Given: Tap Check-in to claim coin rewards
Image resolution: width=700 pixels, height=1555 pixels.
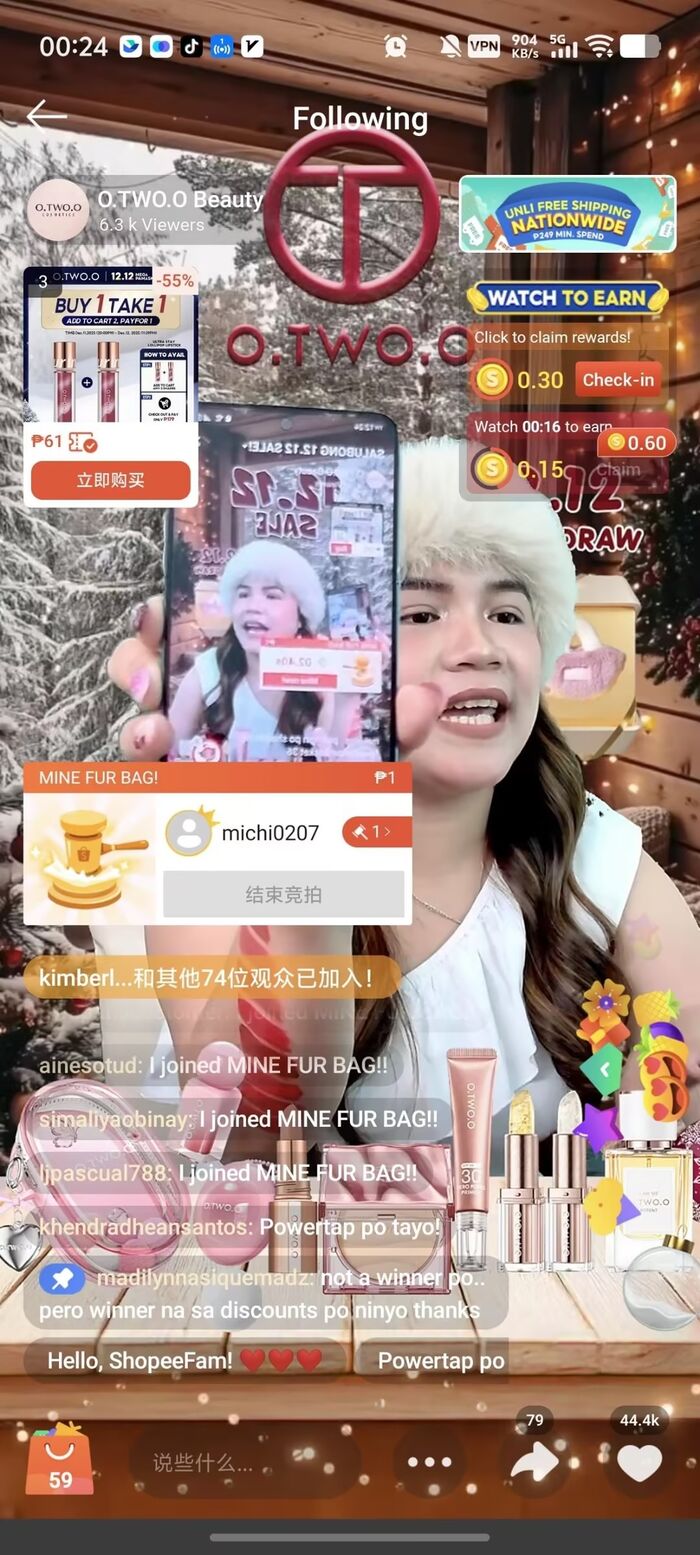Looking at the screenshot, I should pyautogui.click(x=618, y=380).
